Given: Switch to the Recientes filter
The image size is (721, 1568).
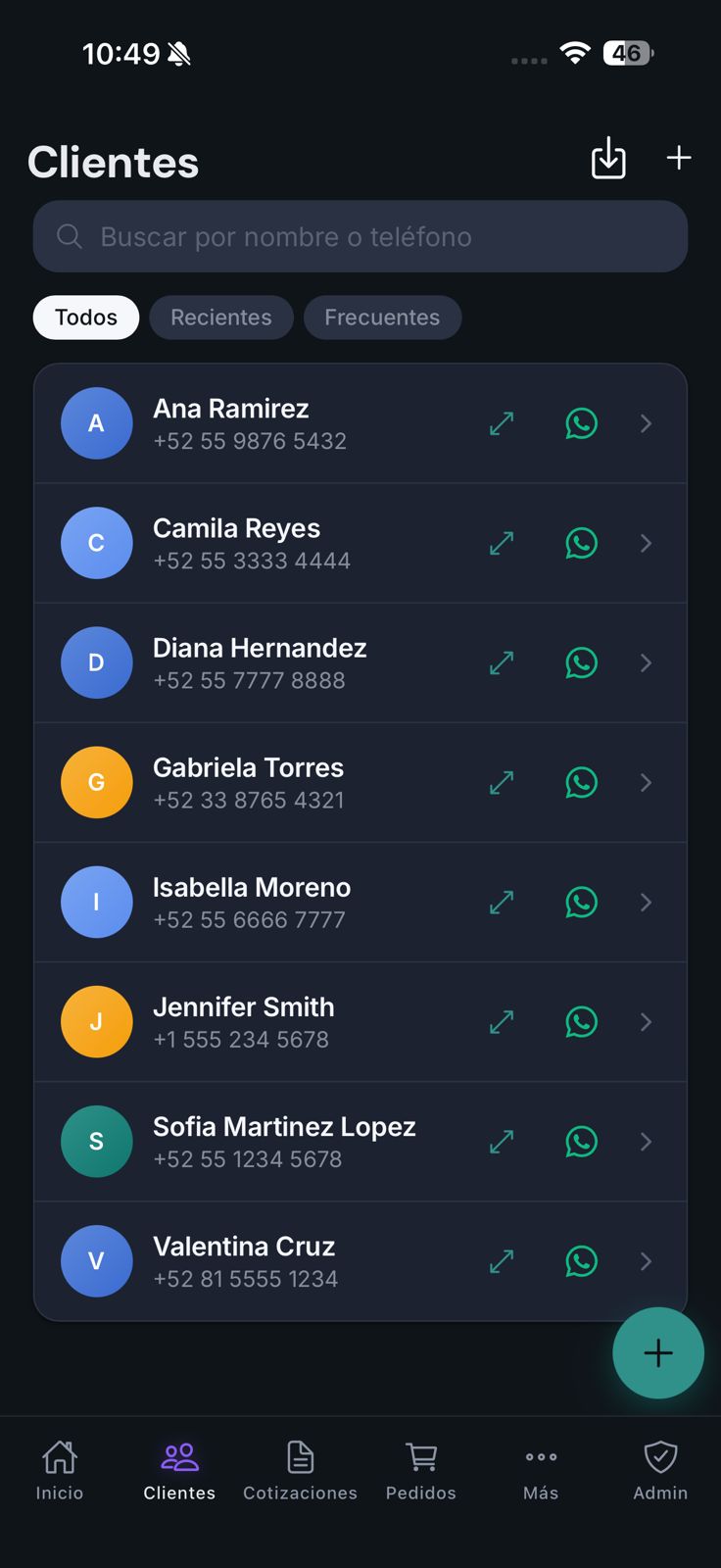Looking at the screenshot, I should pos(221,318).
